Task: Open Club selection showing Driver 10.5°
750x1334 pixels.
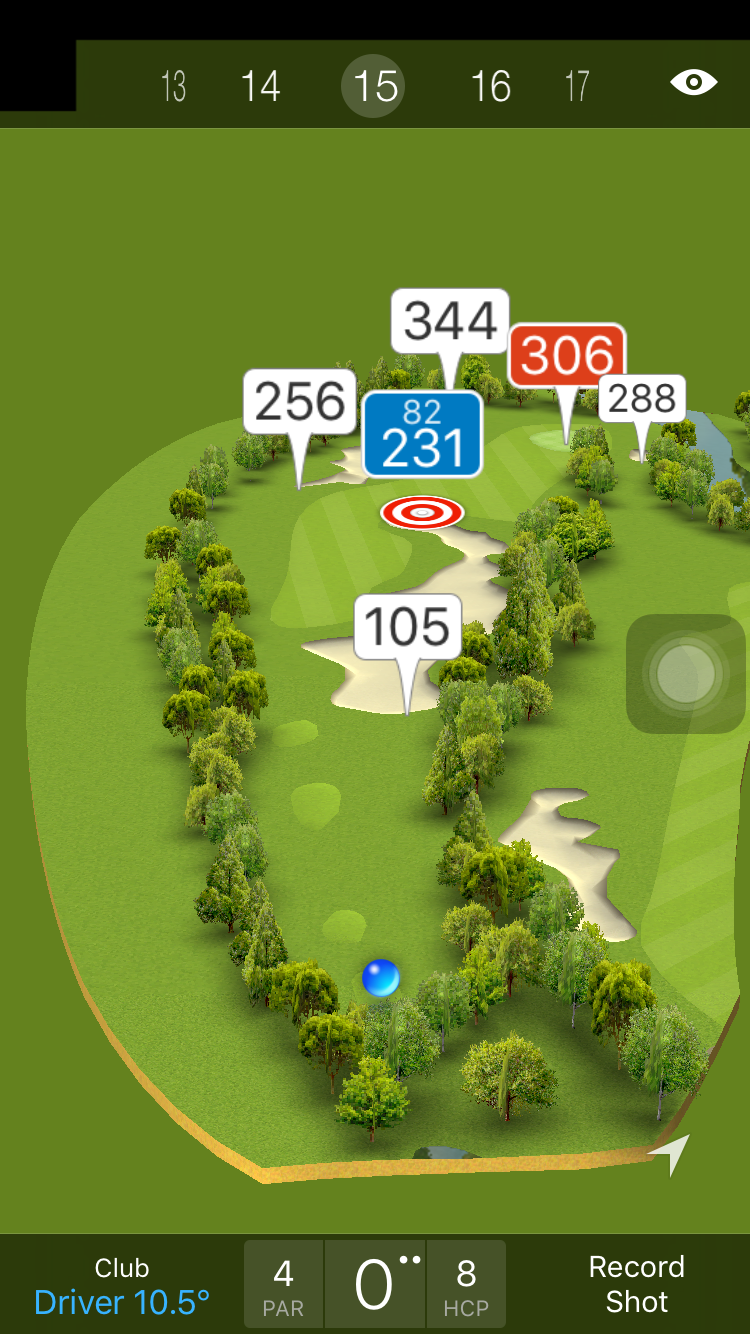Action: (122, 1285)
